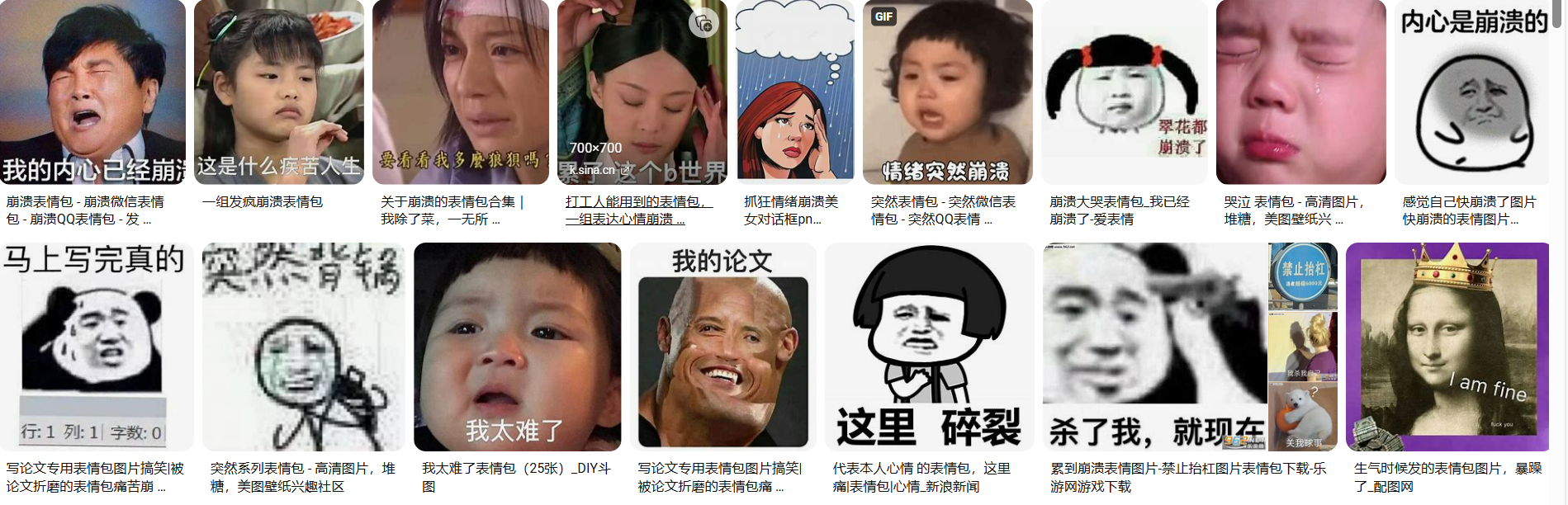The height and width of the screenshot is (505, 1568).
Task: Open the '突然脊辐' sketch meme image
Action: coord(304,347)
